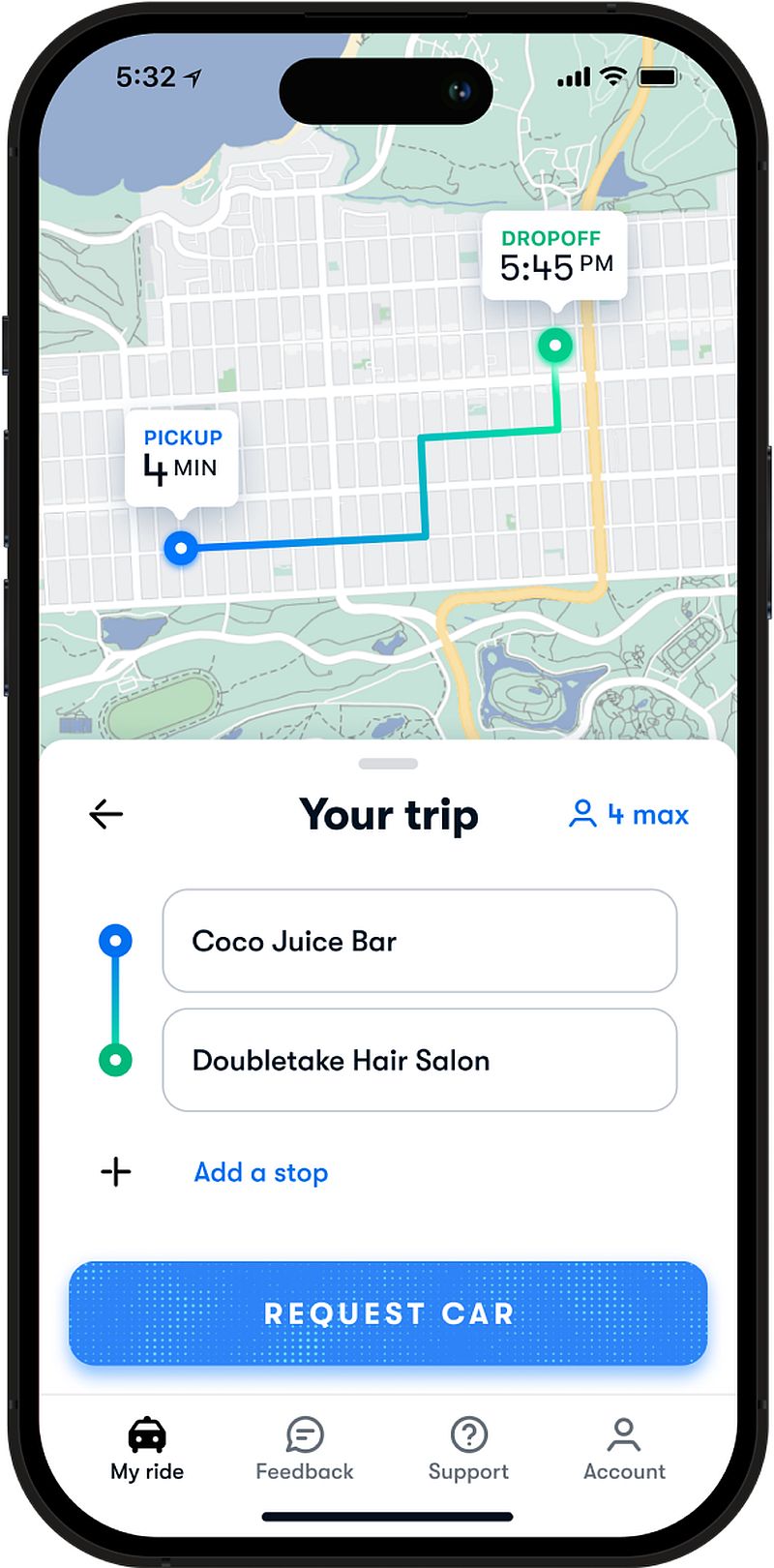The height and width of the screenshot is (1568, 774).
Task: Go to the Support tab
Action: pyautogui.click(x=468, y=1449)
